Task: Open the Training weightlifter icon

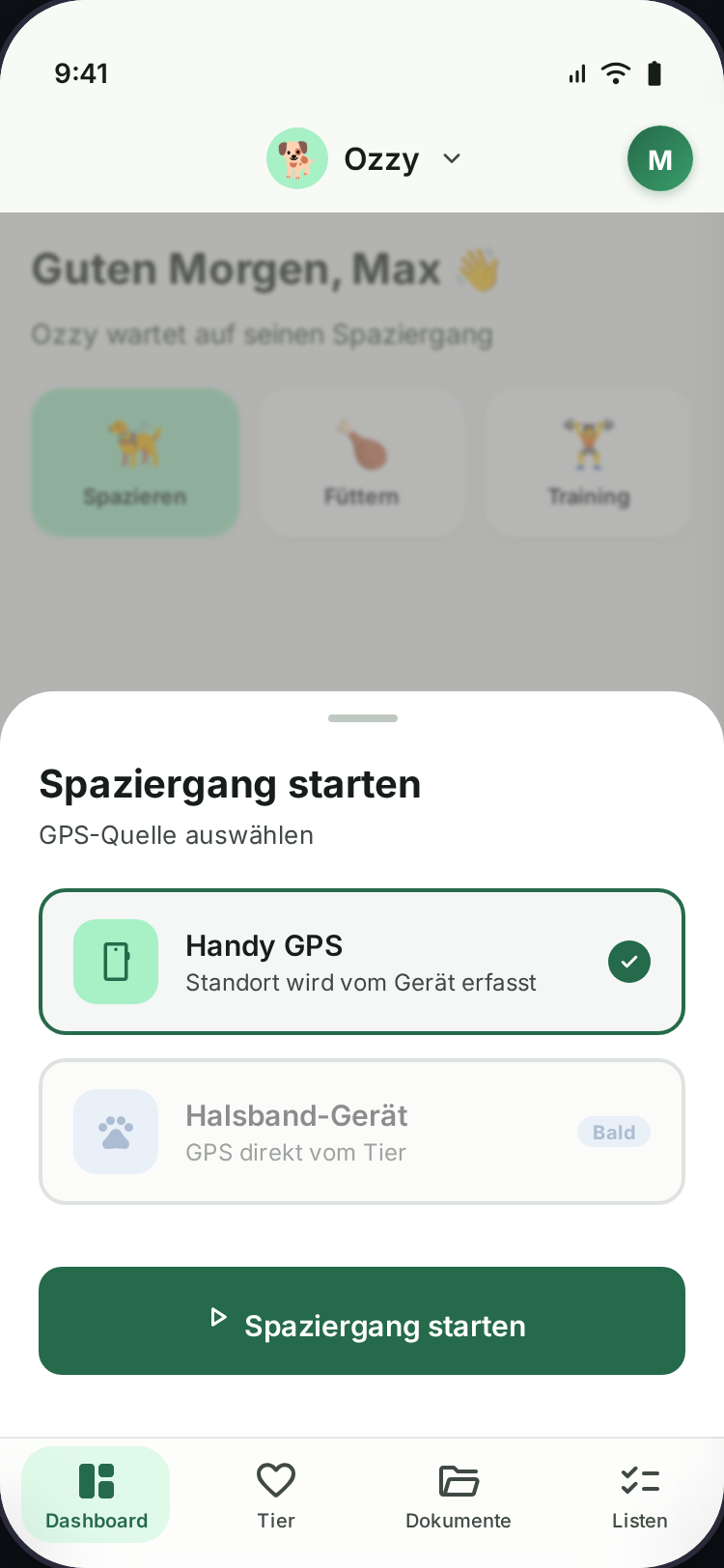Action: point(589,446)
